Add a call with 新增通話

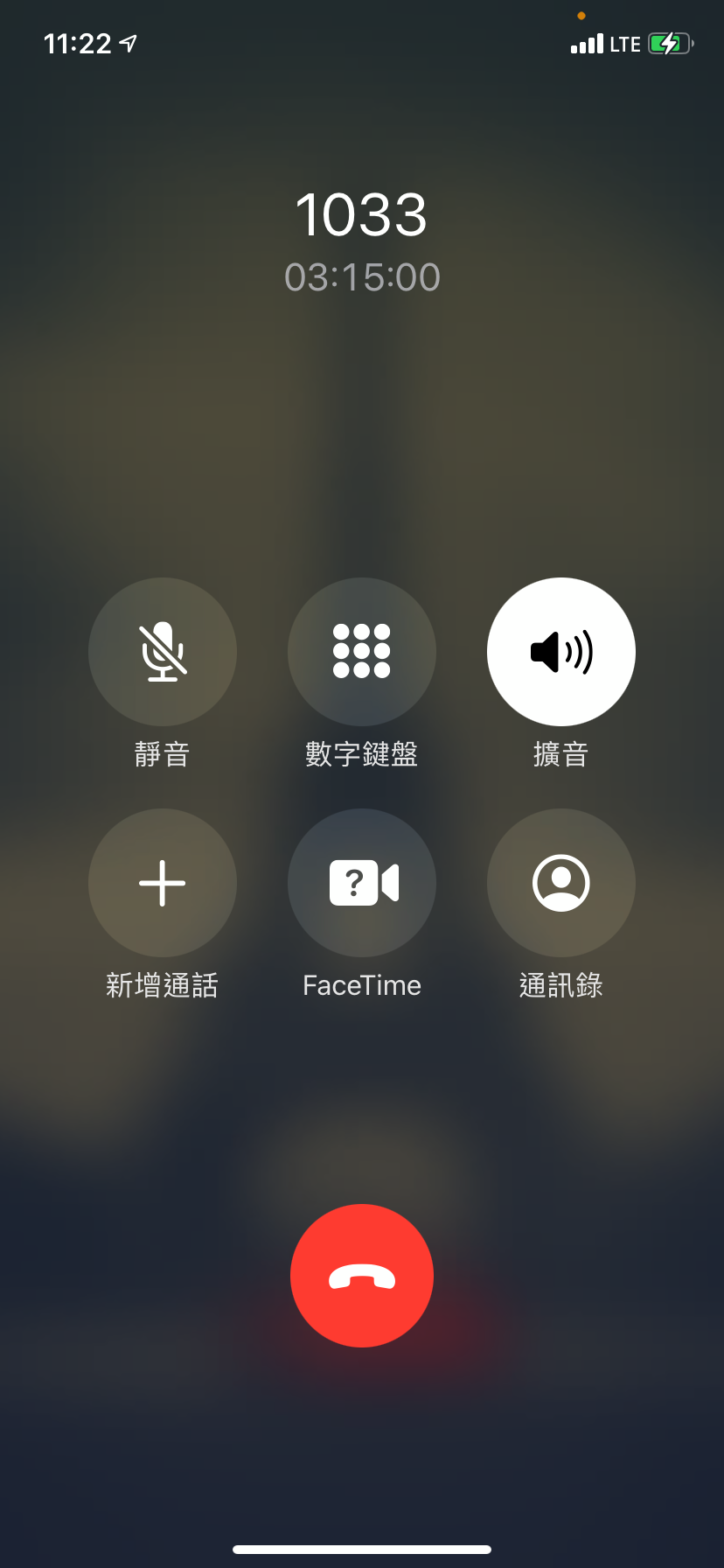(x=163, y=883)
